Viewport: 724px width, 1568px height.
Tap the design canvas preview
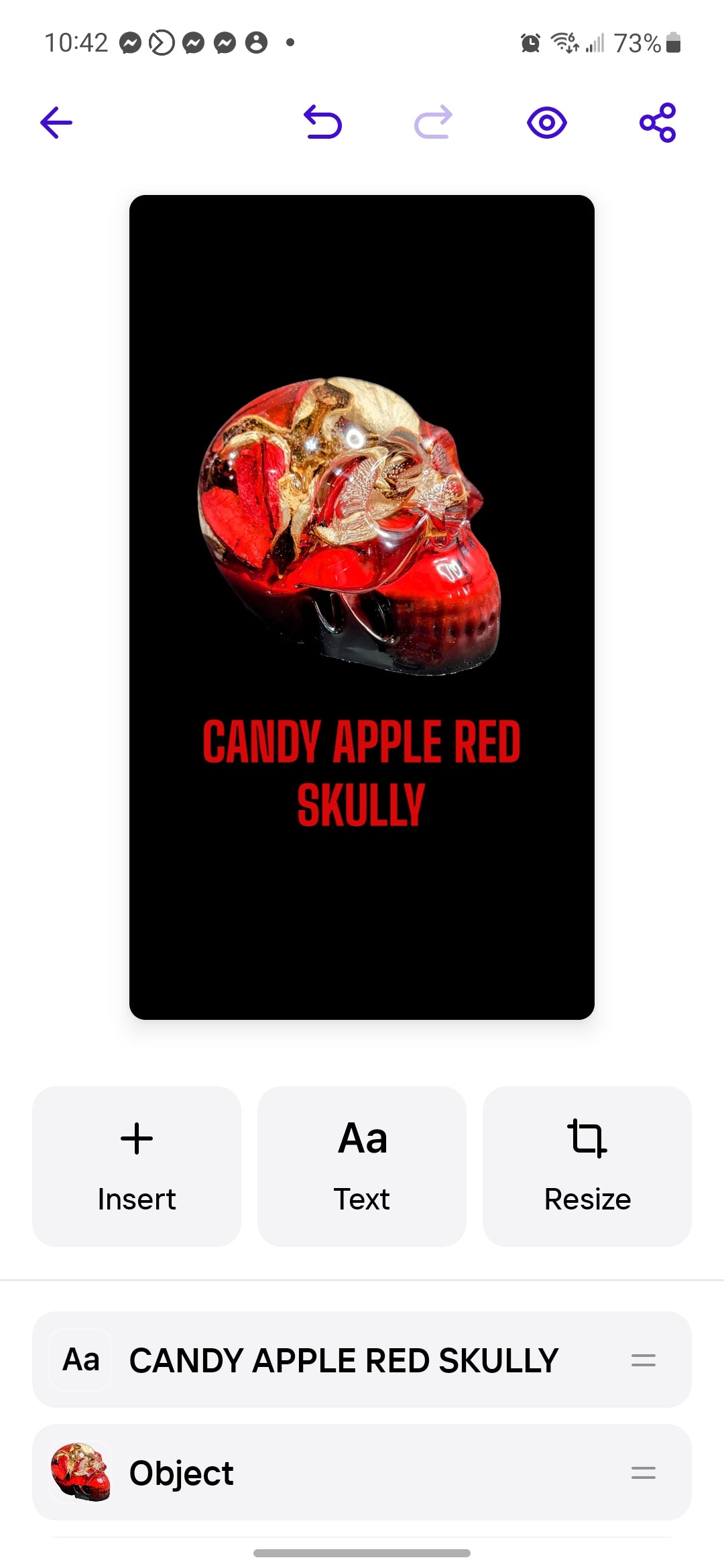[362, 607]
